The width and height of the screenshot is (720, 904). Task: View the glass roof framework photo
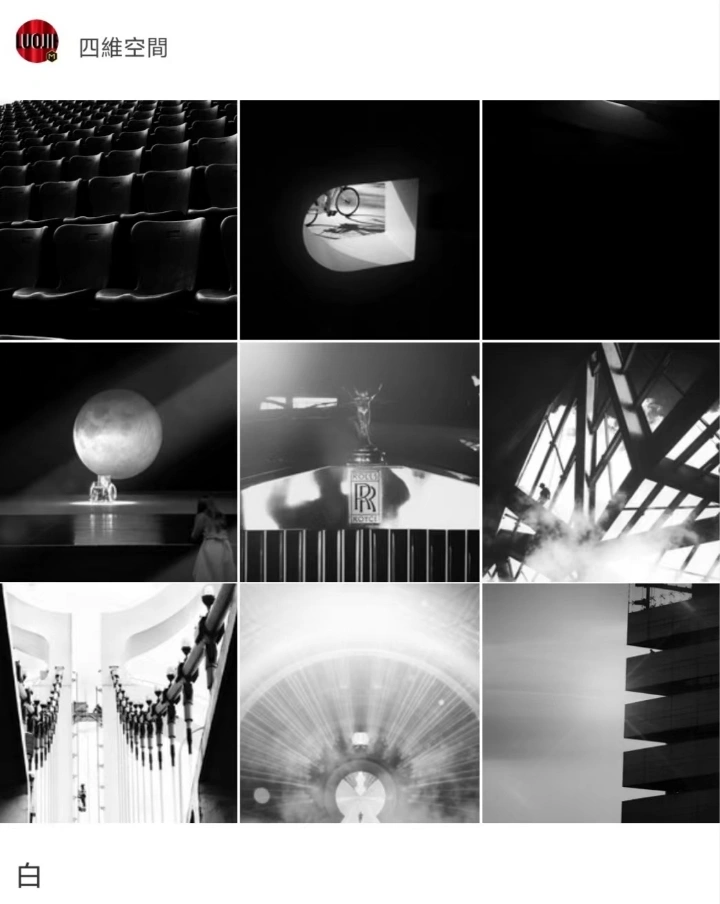pos(601,462)
